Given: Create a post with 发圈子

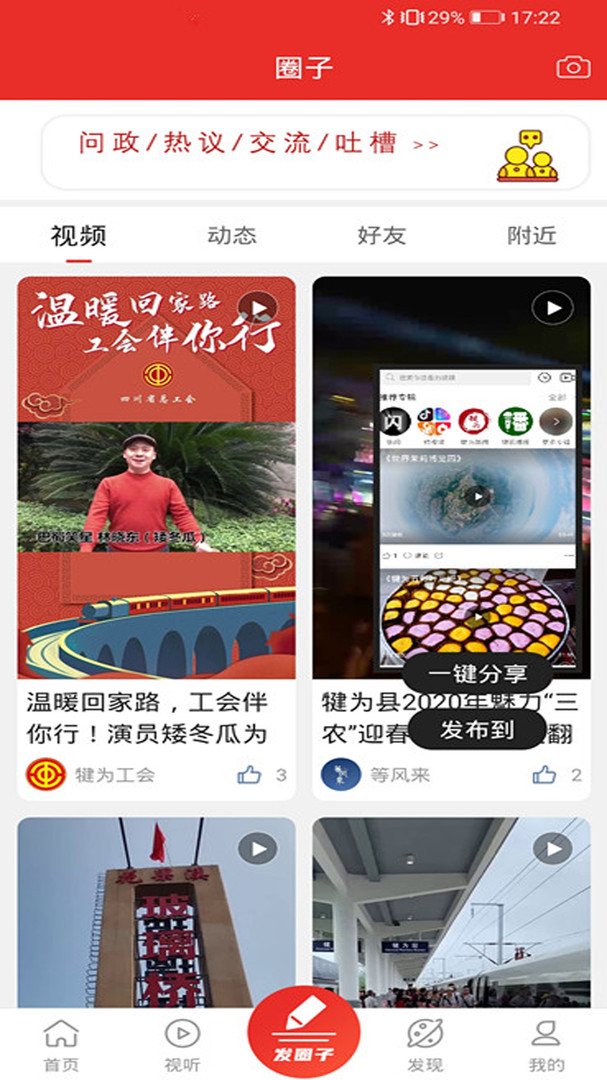Looking at the screenshot, I should (303, 1032).
